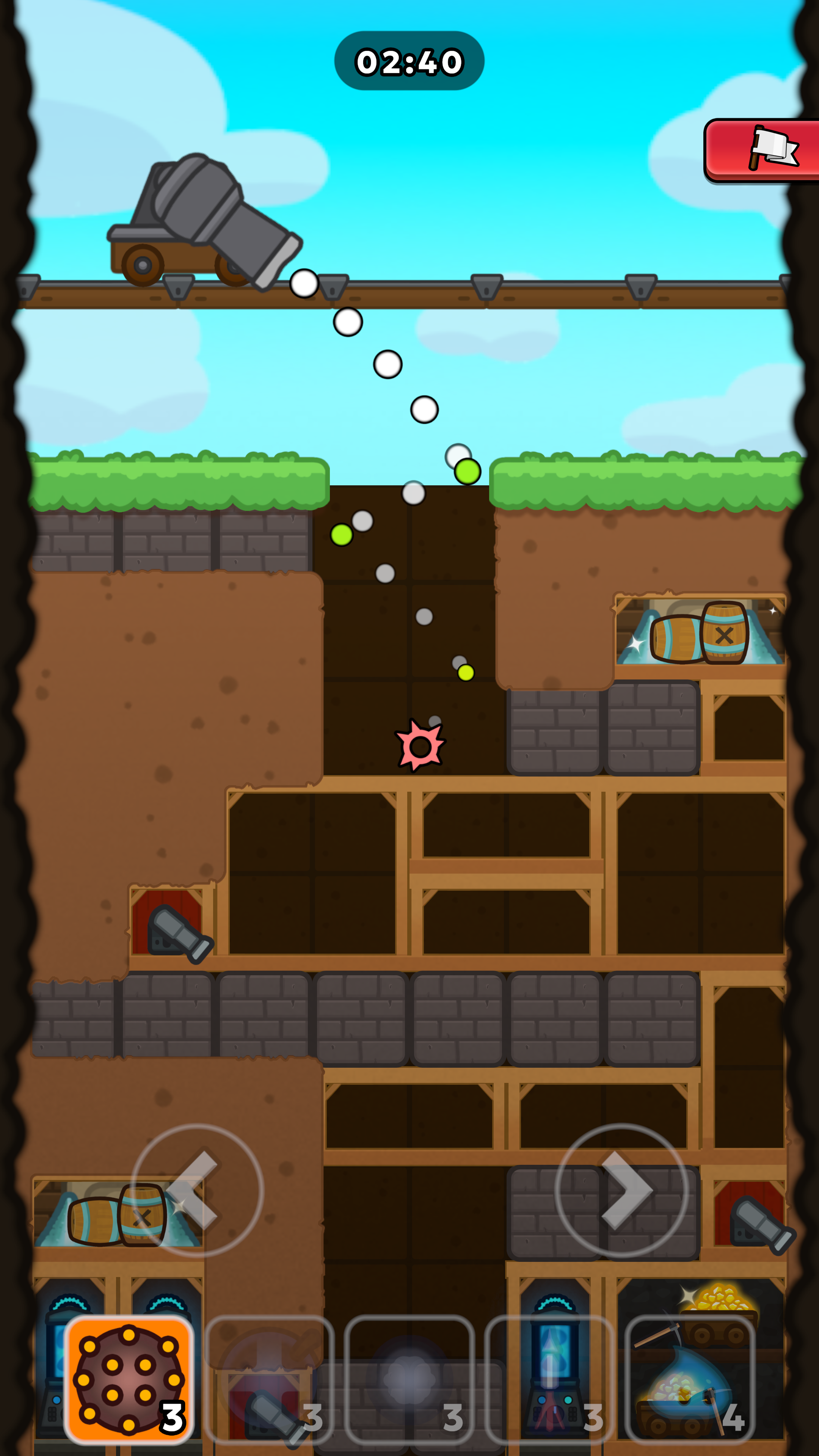Select the rocket missile ammo slot

(x=549, y=1379)
